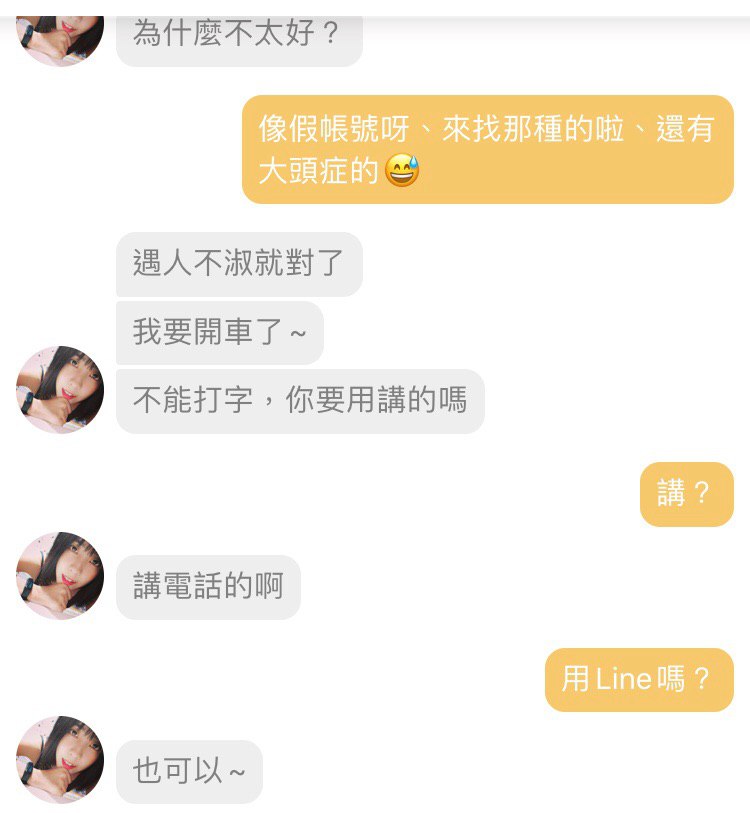
Task: Open profile photo beside "不能打字，你要用講的嗎"
Action: (60, 390)
